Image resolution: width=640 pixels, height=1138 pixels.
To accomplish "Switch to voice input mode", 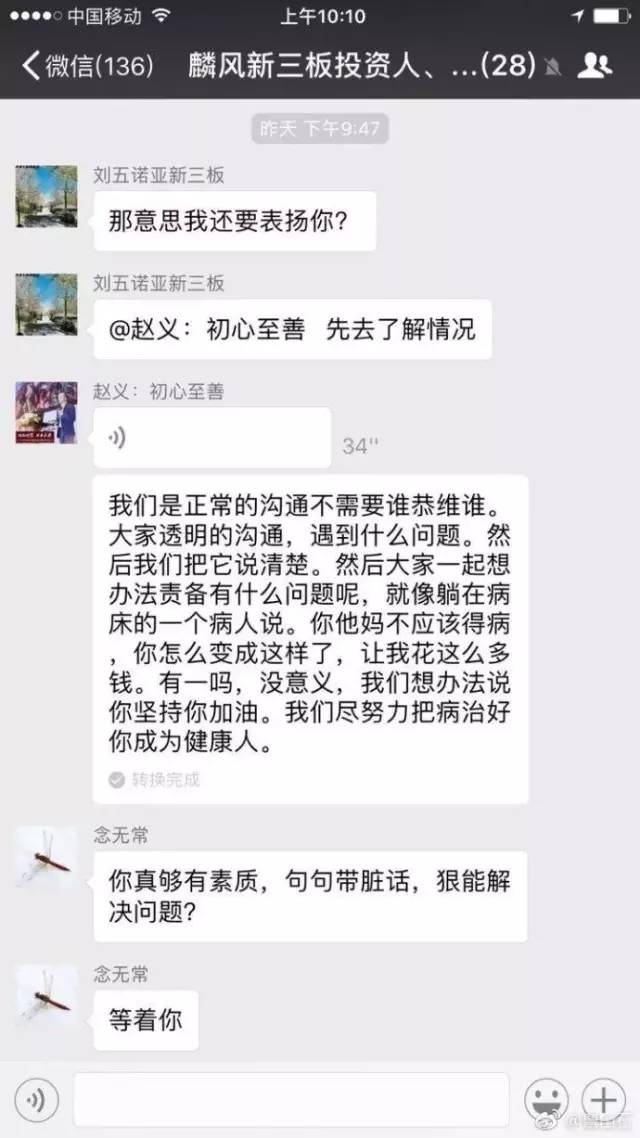I will coord(36,1100).
